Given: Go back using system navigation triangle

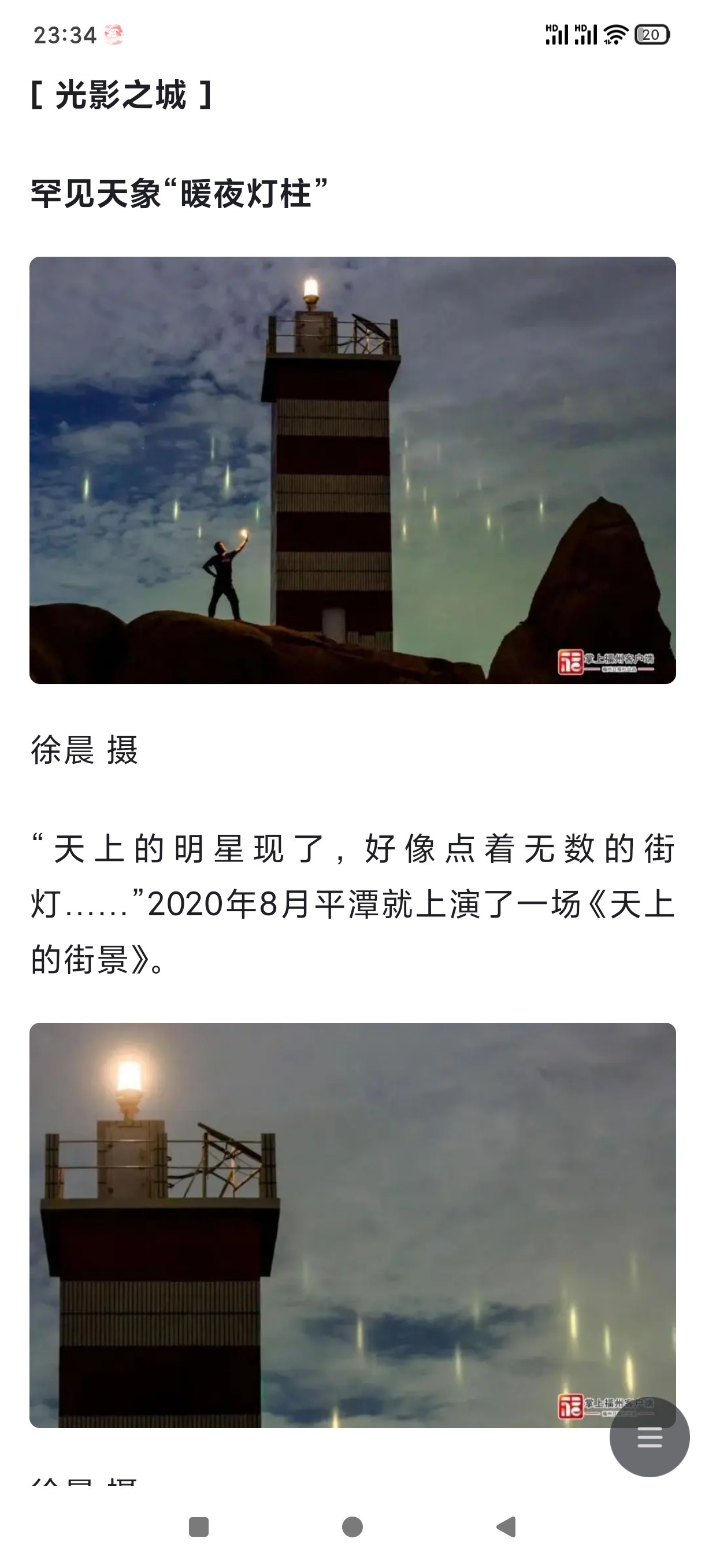Looking at the screenshot, I should [x=506, y=1526].
